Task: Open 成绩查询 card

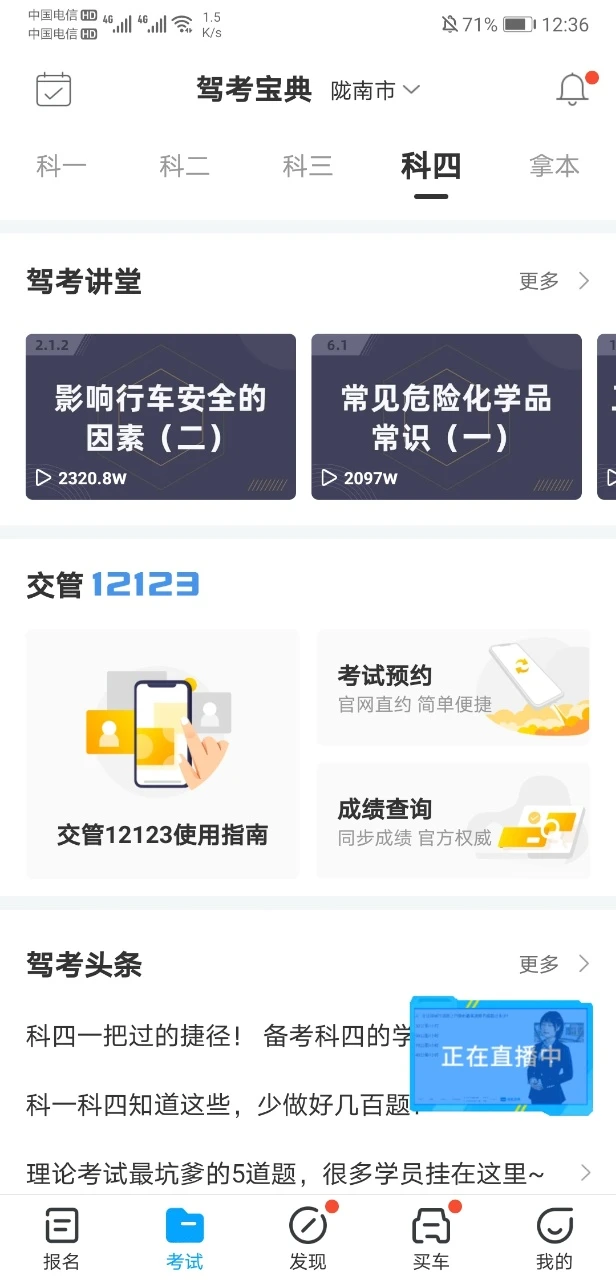Action: pyautogui.click(x=453, y=820)
